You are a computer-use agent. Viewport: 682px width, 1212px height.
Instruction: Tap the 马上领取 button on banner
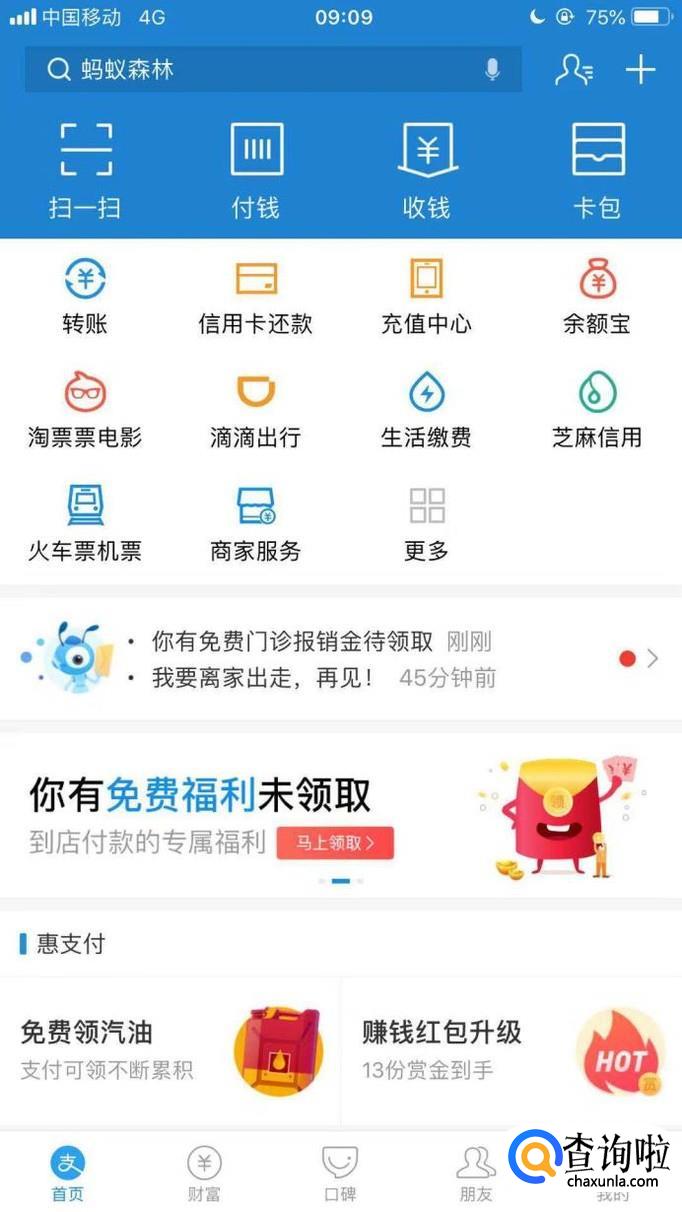pos(335,843)
